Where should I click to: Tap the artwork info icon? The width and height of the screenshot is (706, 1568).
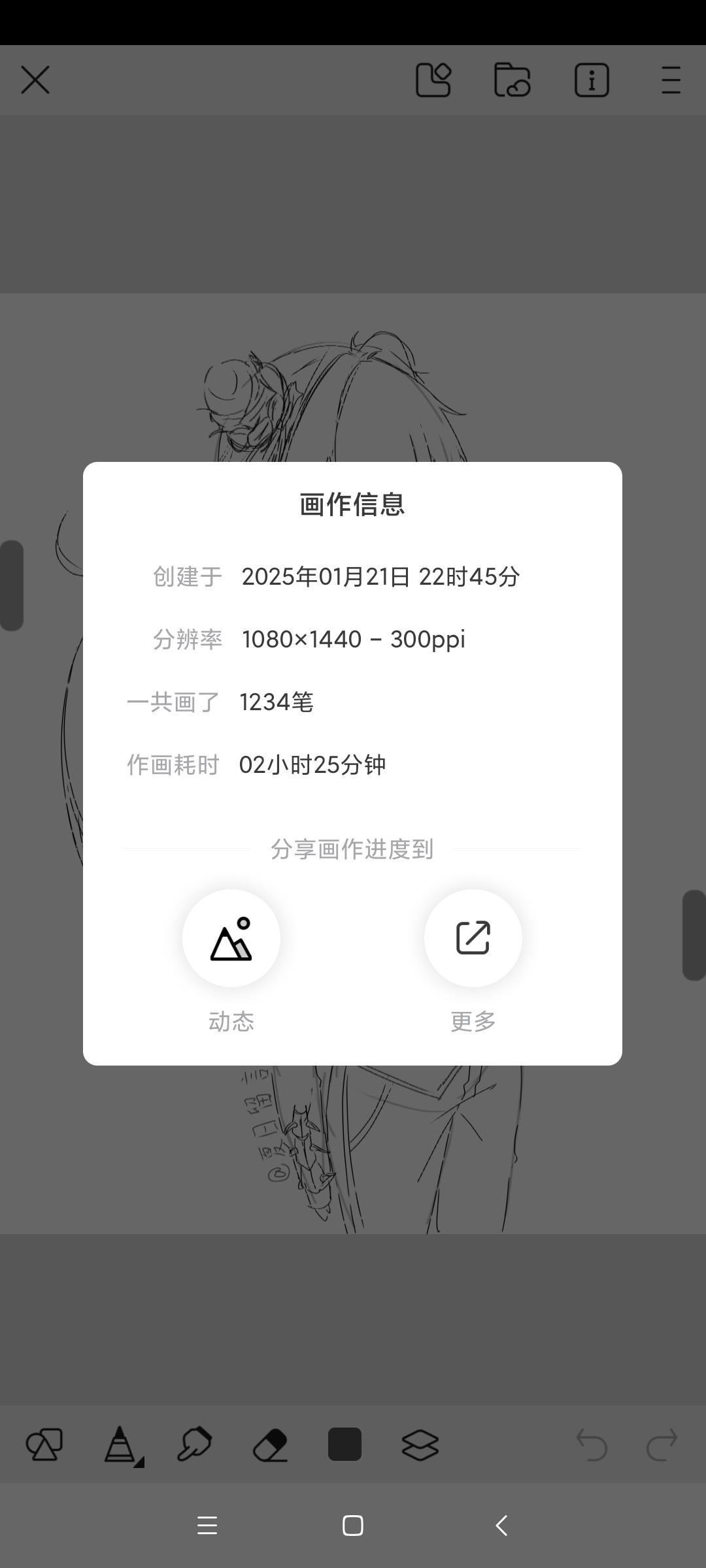tap(592, 79)
